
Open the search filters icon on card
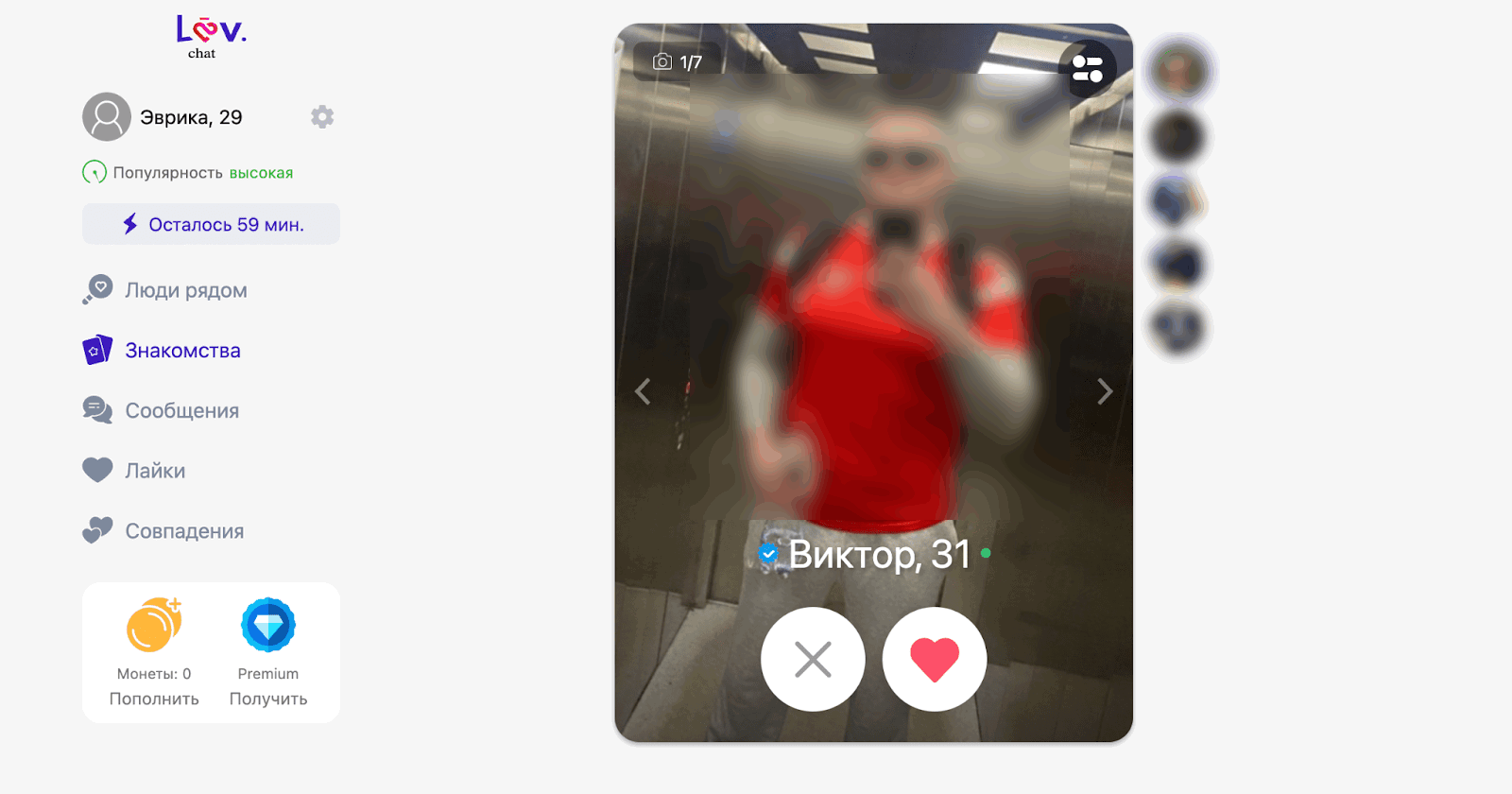[x=1088, y=69]
